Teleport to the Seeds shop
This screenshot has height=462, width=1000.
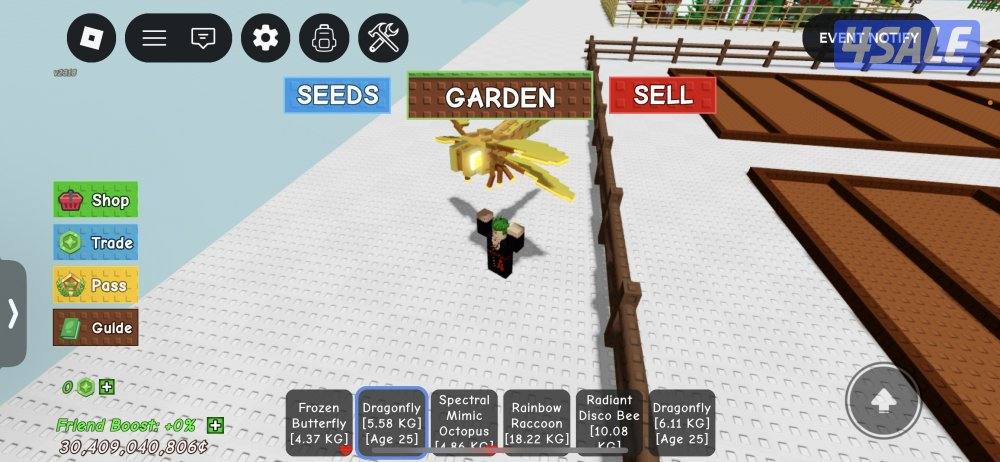pyautogui.click(x=337, y=95)
